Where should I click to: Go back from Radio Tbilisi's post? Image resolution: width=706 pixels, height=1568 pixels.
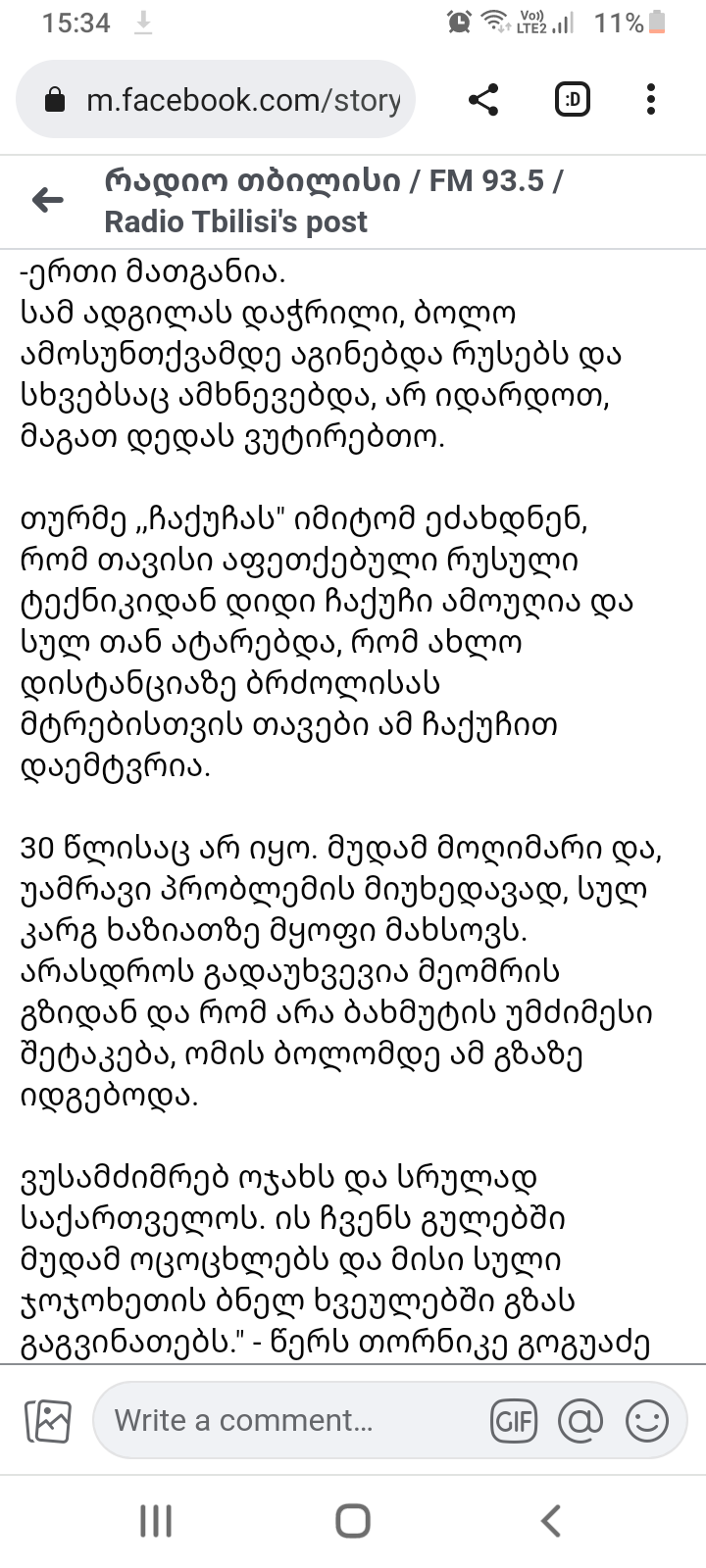coord(48,201)
